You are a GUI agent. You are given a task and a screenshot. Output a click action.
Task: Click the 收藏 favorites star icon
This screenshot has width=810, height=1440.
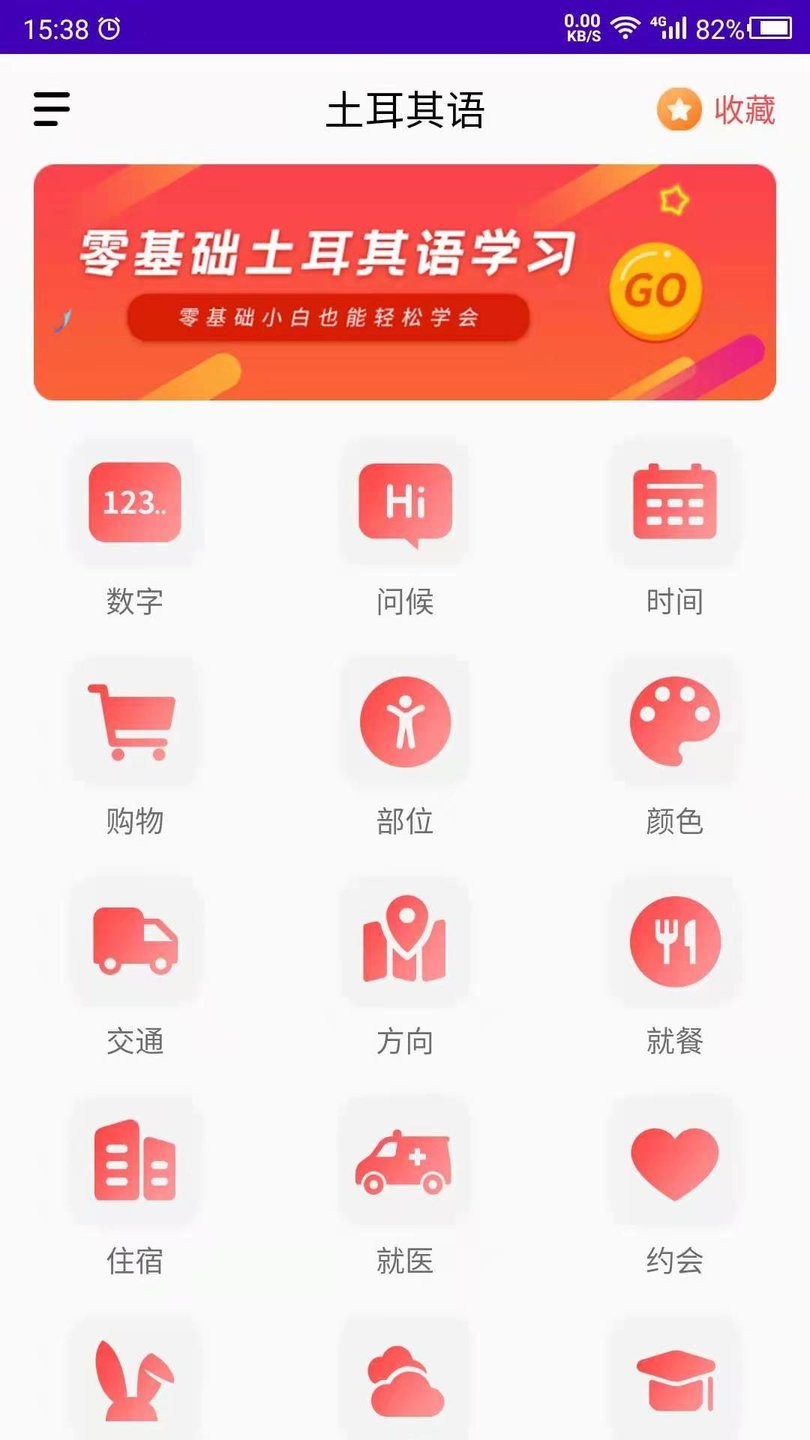point(678,112)
